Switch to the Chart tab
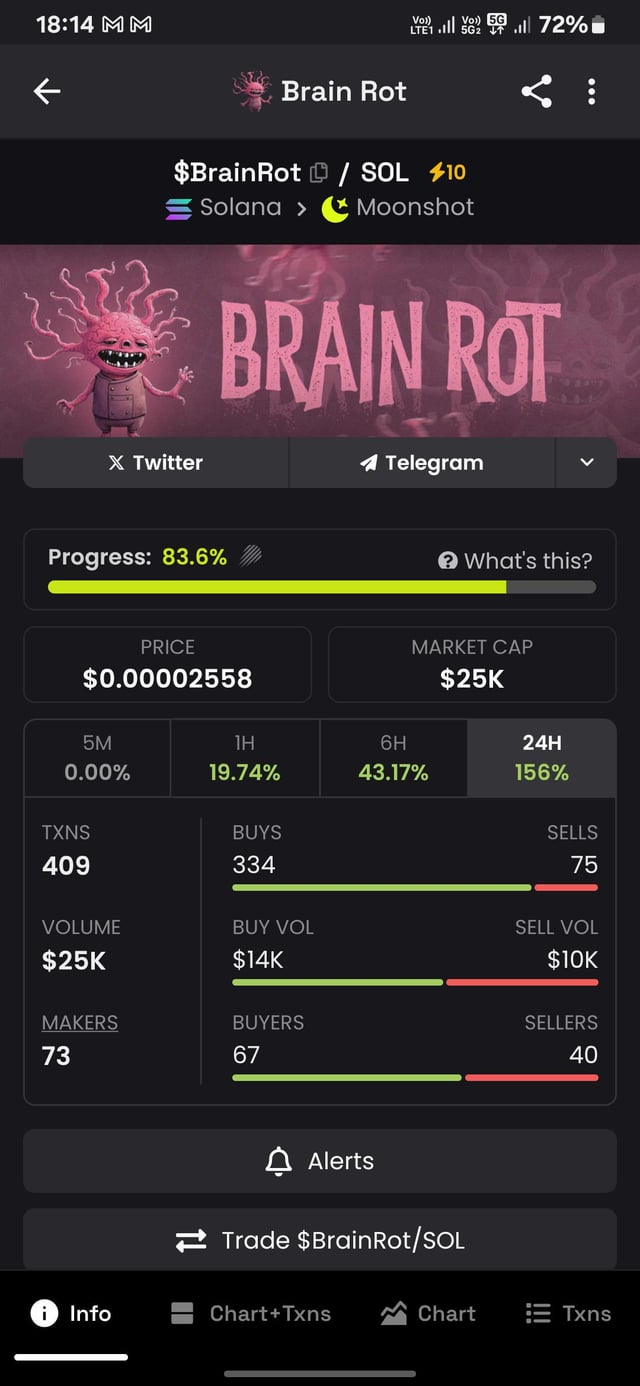The width and height of the screenshot is (640, 1386). point(428,1314)
